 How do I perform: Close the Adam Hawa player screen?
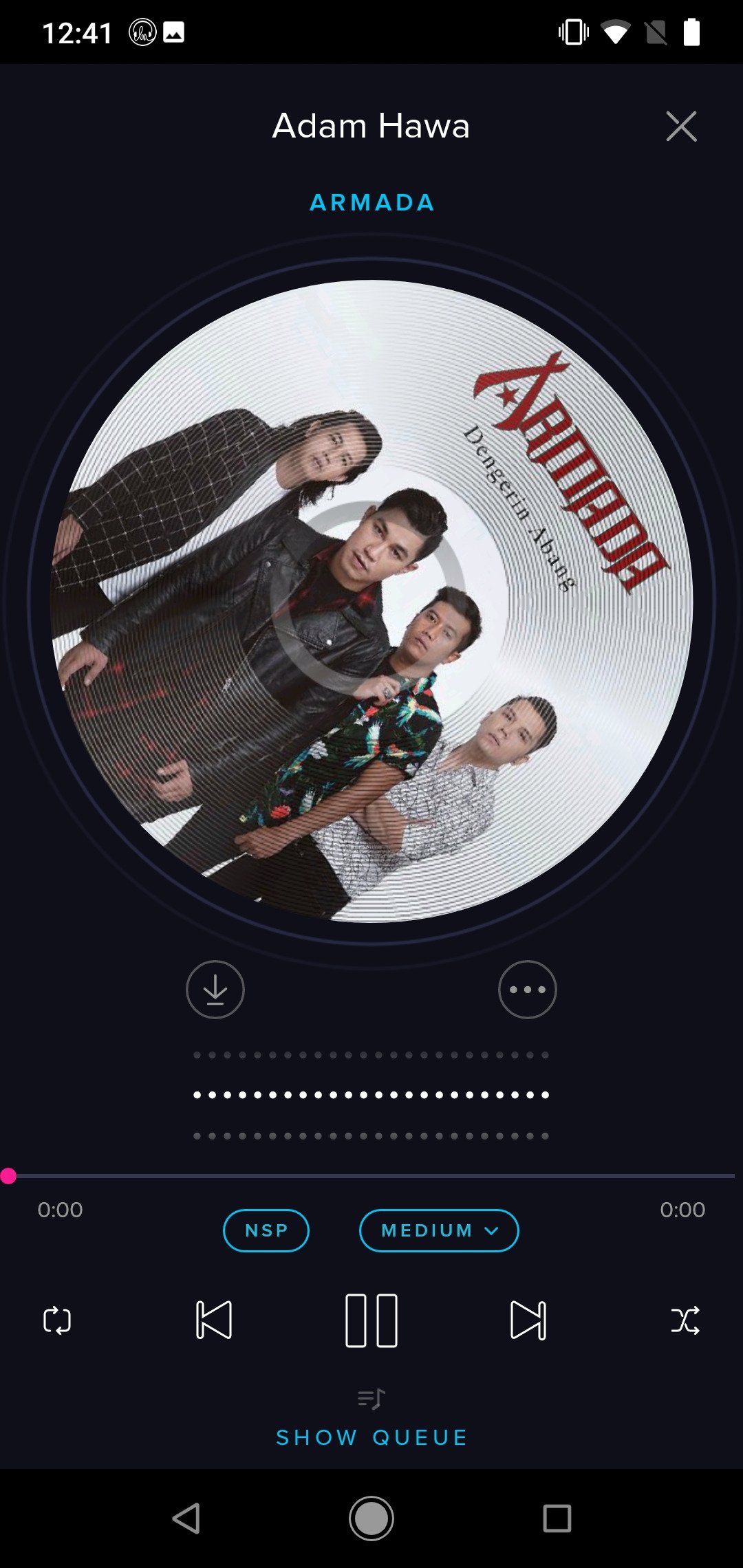point(681,127)
